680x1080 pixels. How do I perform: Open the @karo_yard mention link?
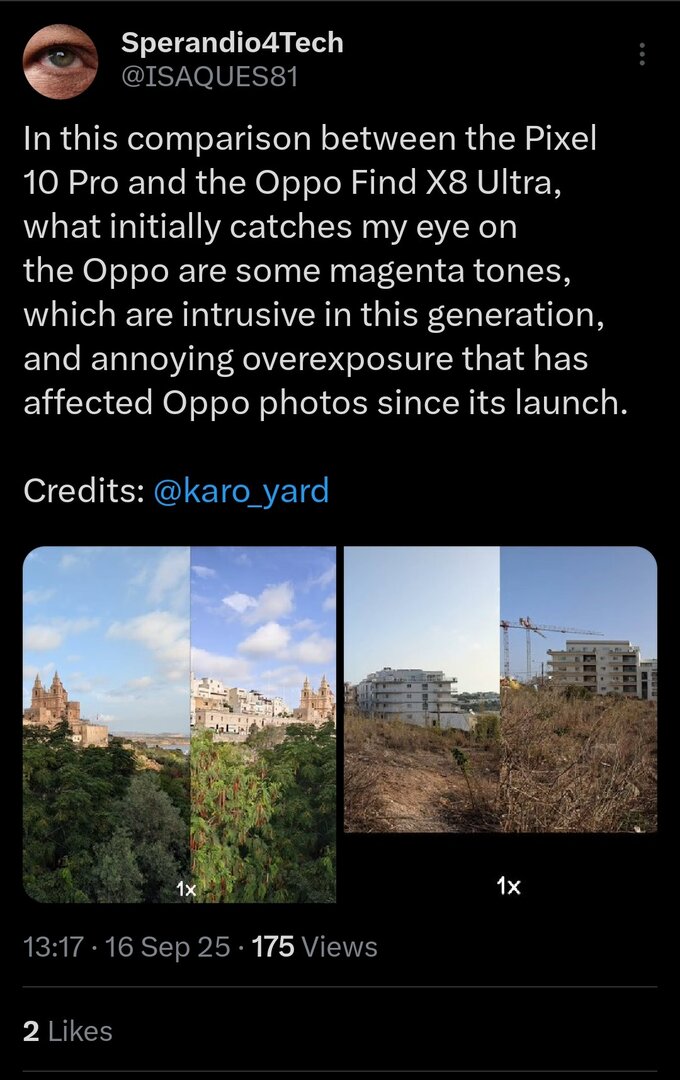(241, 491)
